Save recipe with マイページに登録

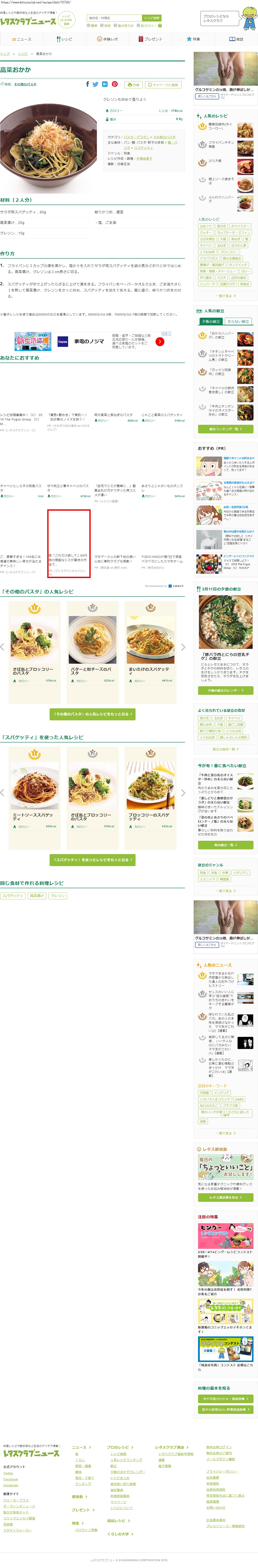coord(163,85)
